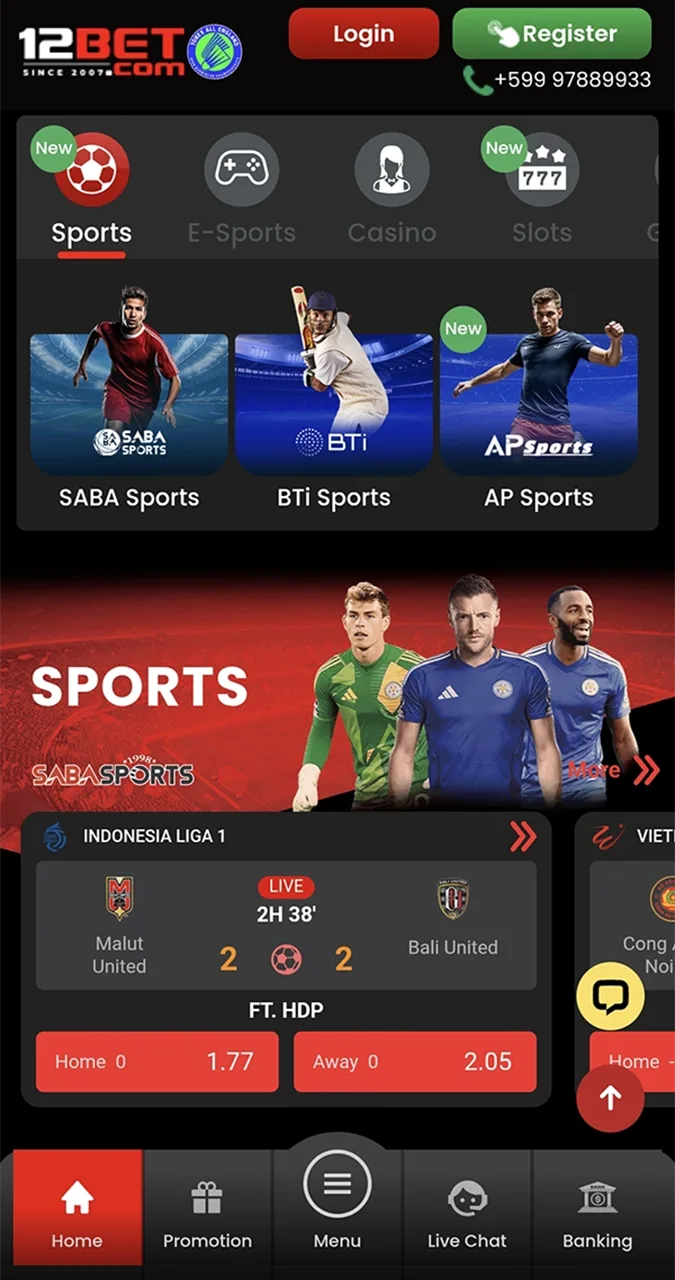The width and height of the screenshot is (675, 1280).
Task: Open the Slots category
Action: 542,192
